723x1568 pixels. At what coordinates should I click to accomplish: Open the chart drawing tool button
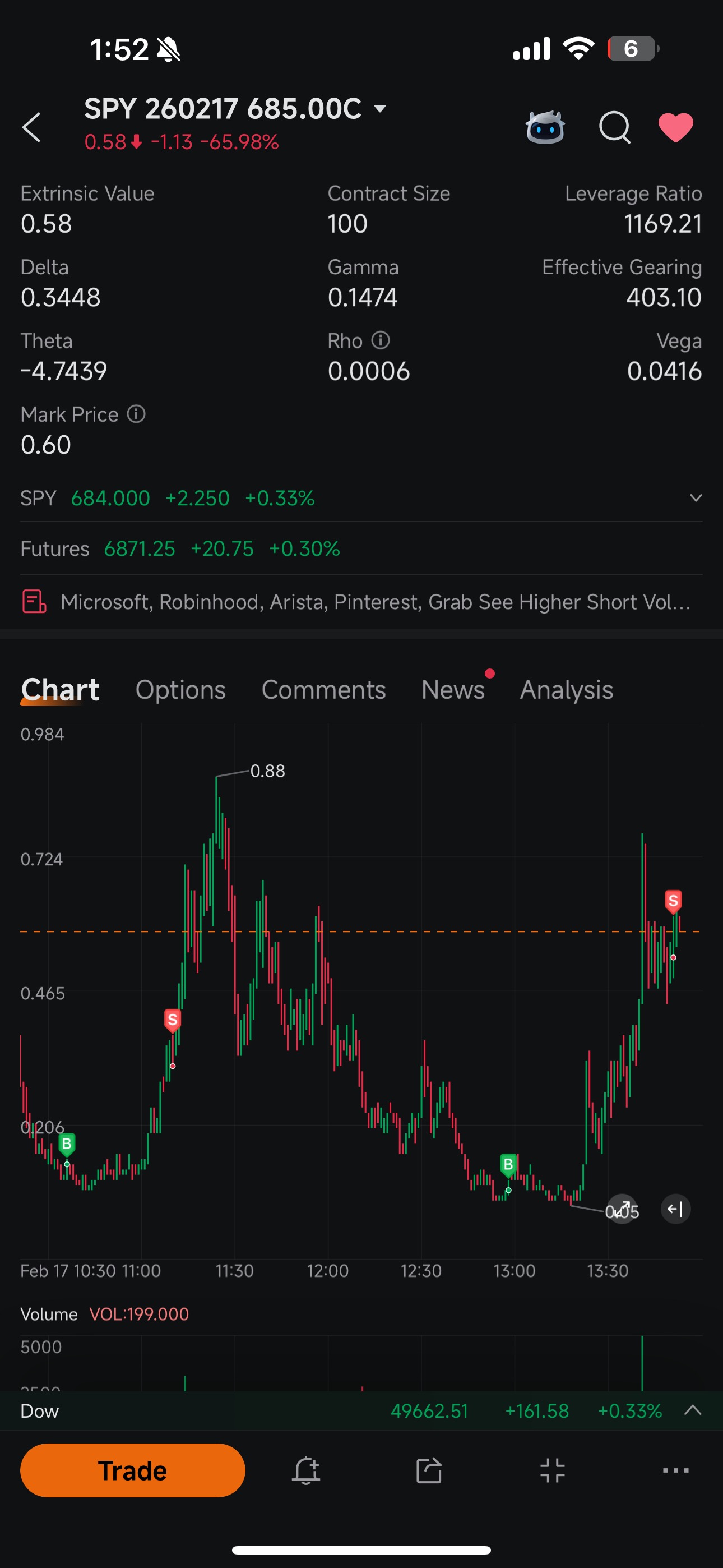(x=622, y=1209)
